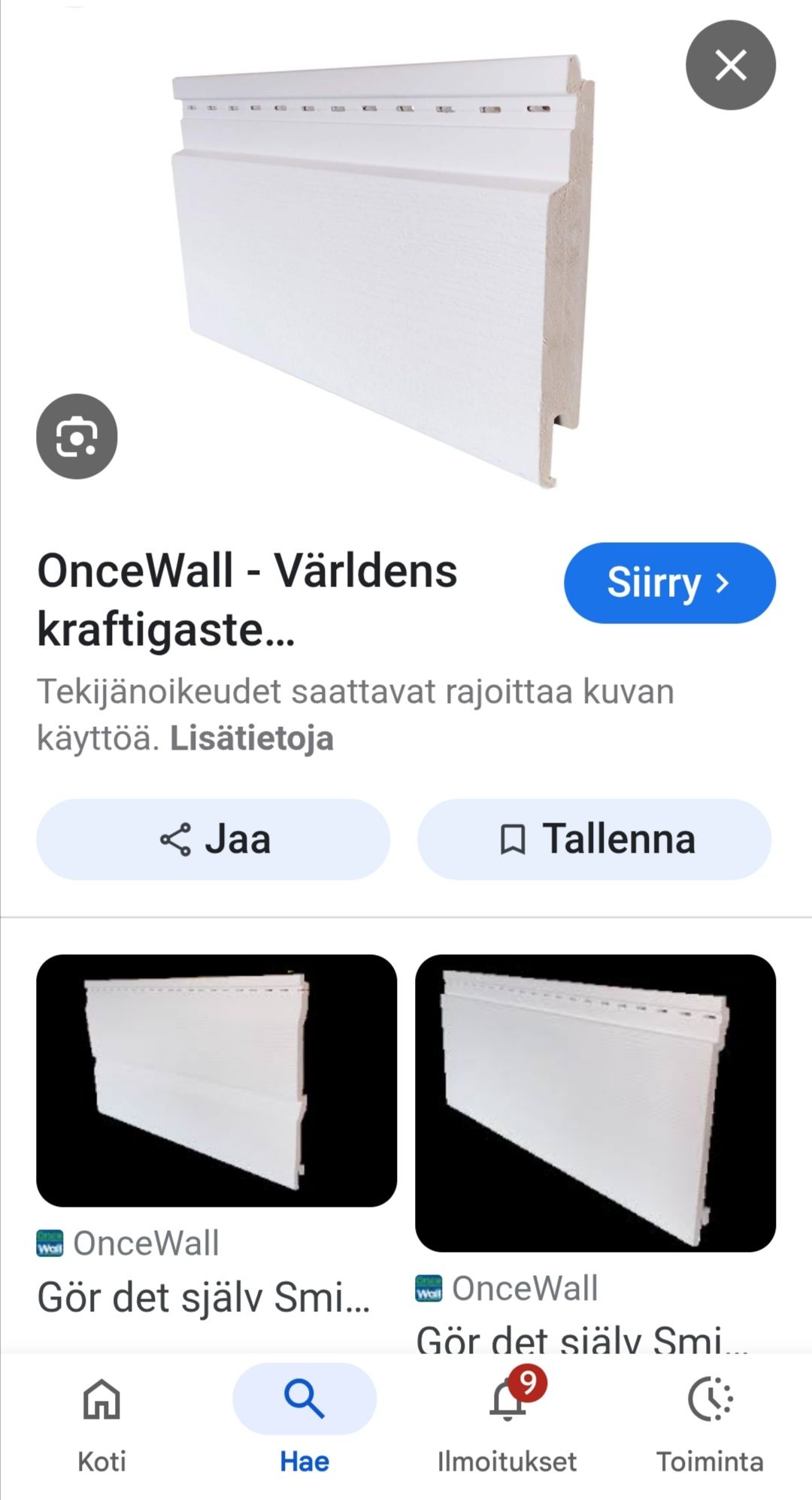This screenshot has height=1500, width=812.
Task: Open the Lisätietoja copyright link
Action: click(x=251, y=738)
